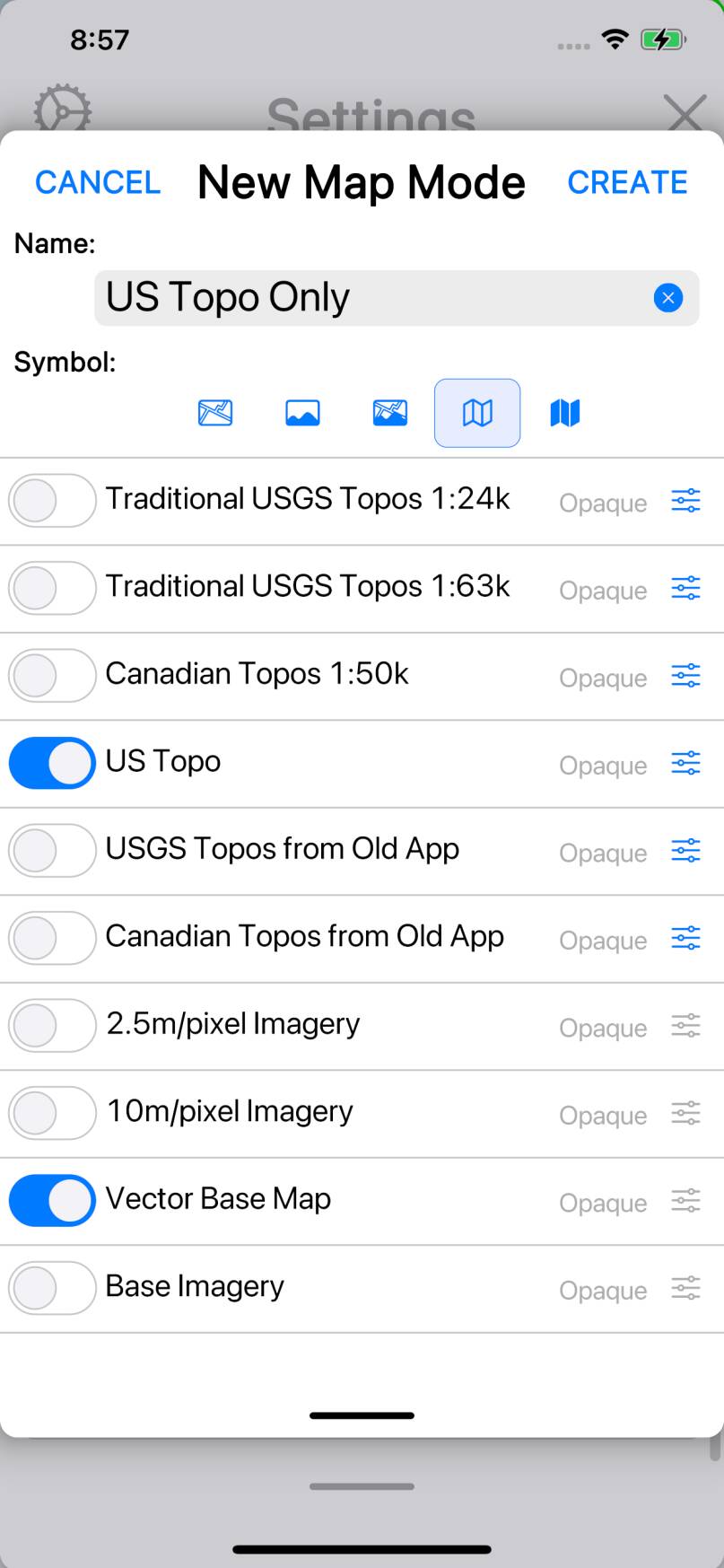Disable the US Topo layer
This screenshot has height=1568, width=724.
pos(52,763)
